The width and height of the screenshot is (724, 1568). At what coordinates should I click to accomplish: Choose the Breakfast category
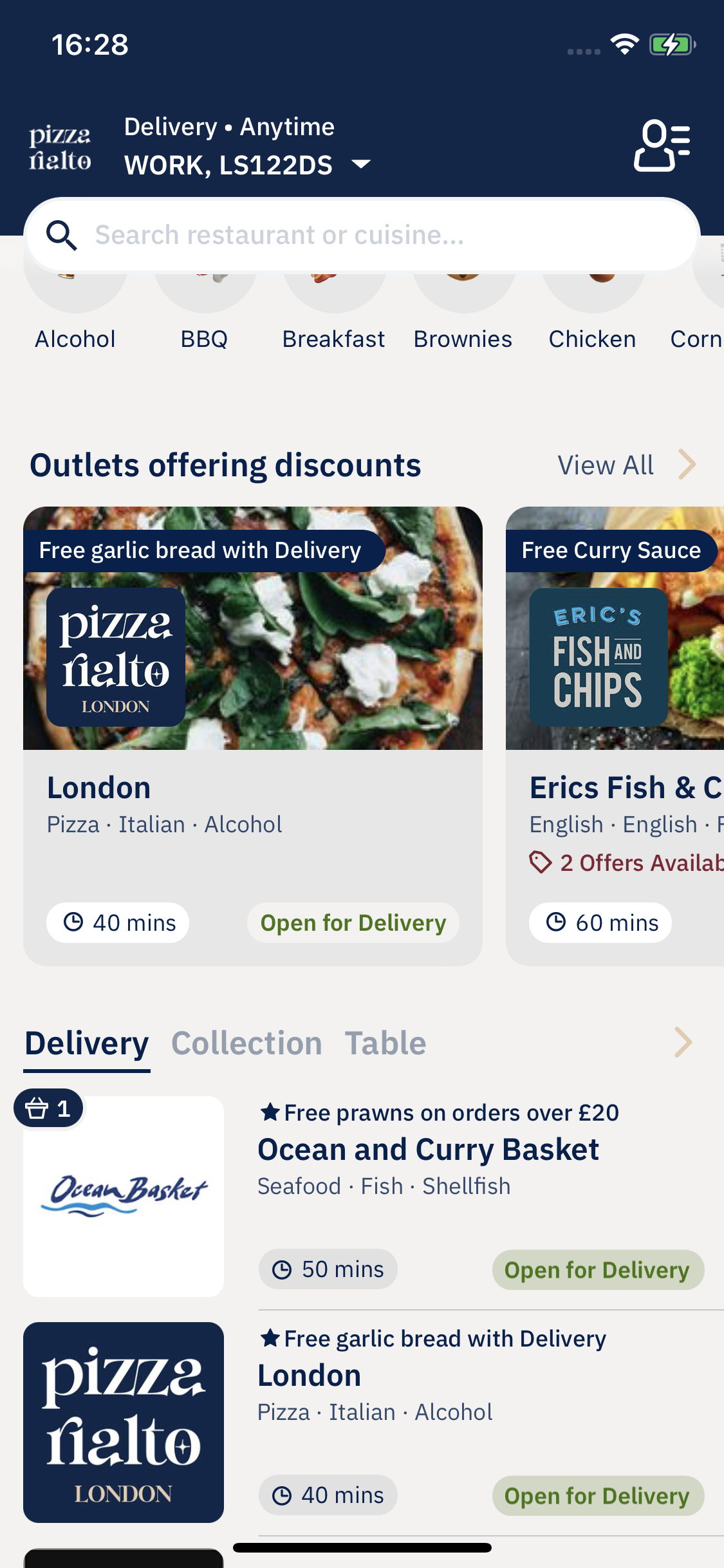pos(334,309)
